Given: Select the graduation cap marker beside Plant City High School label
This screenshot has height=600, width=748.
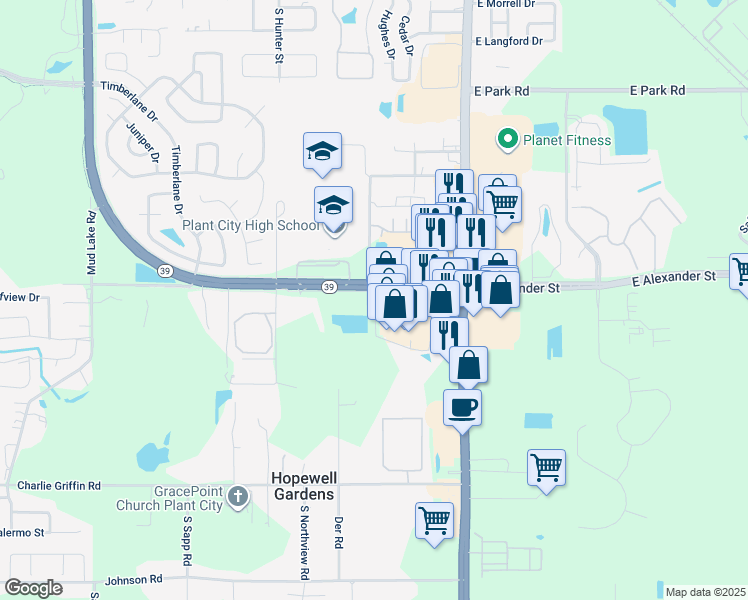Looking at the screenshot, I should tap(333, 205).
